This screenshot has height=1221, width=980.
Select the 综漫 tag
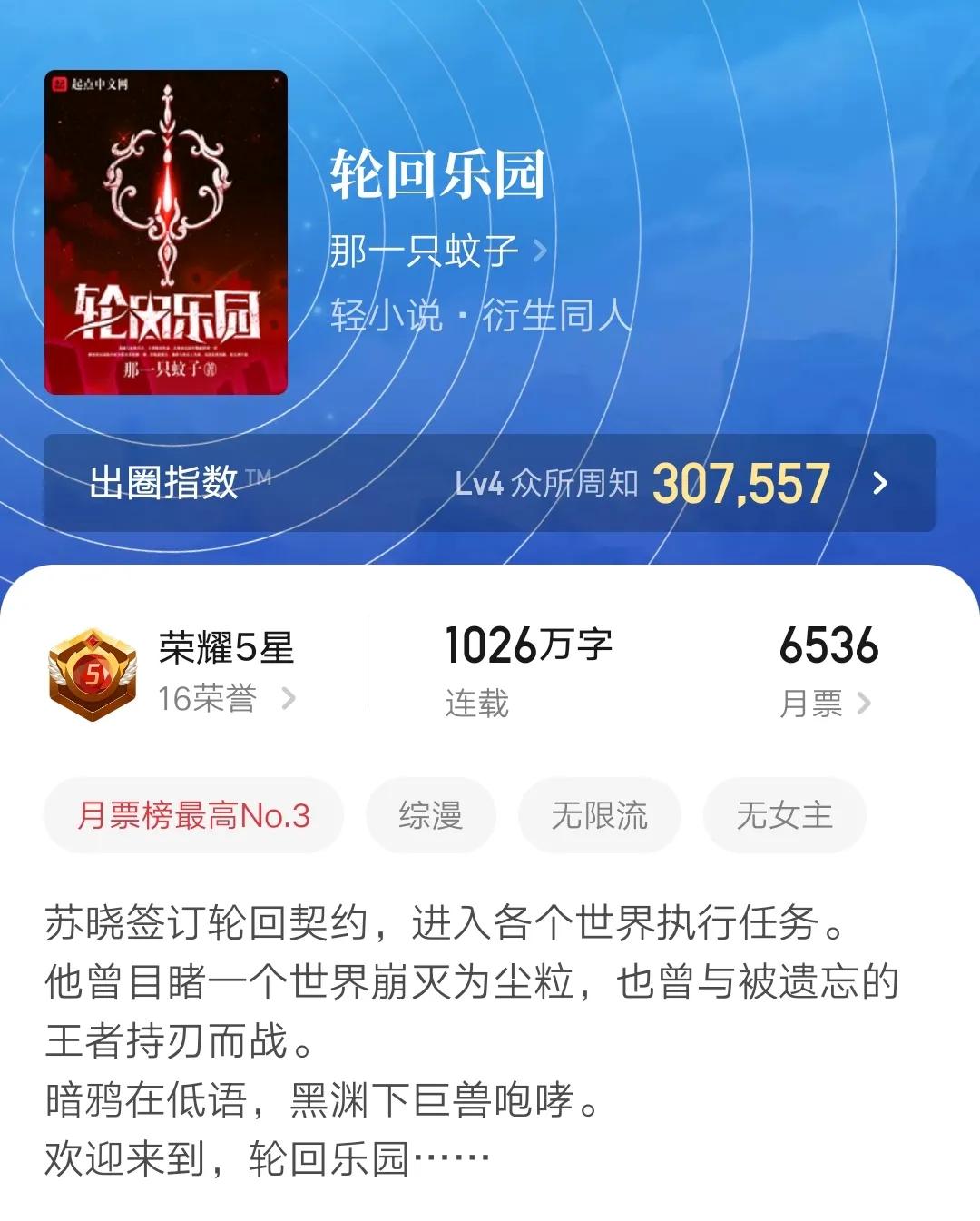click(431, 816)
